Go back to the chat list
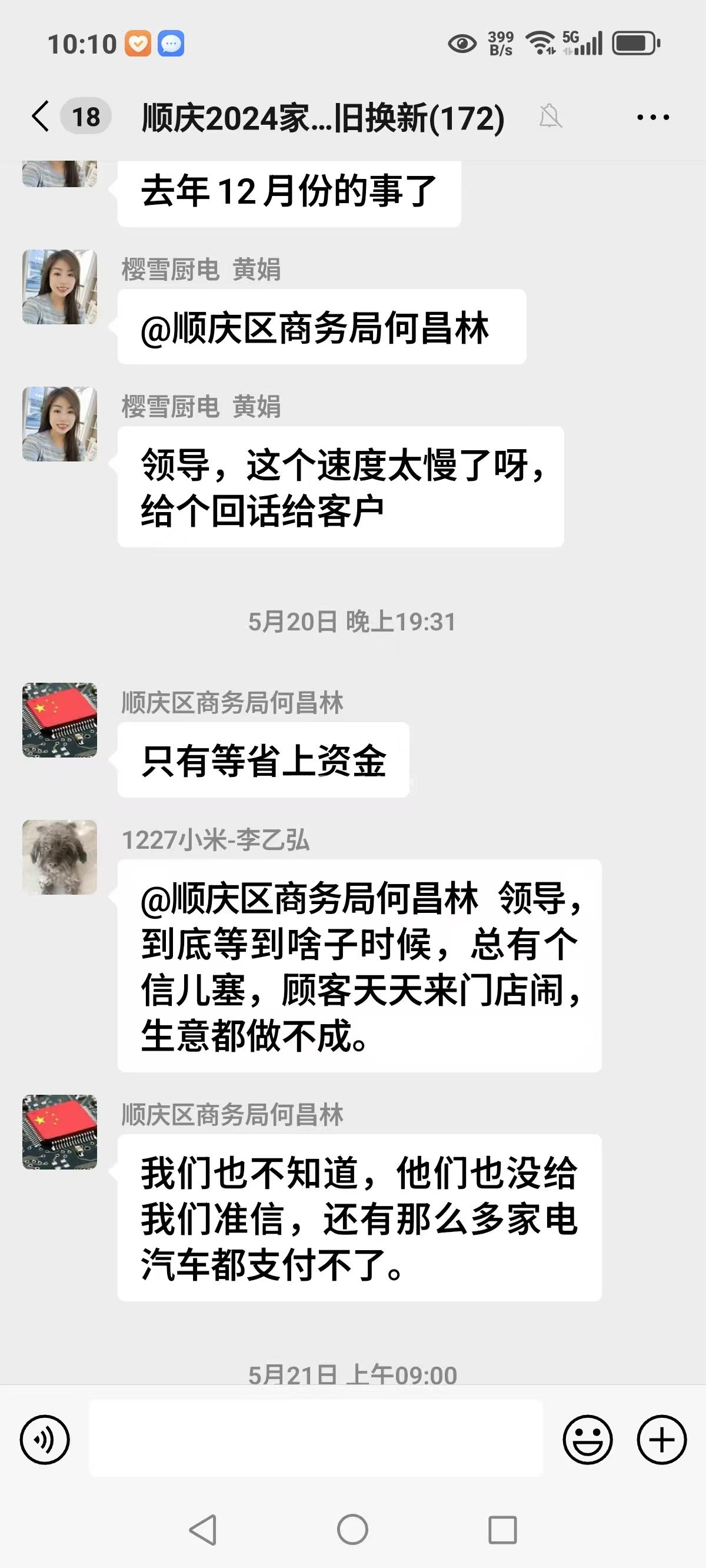 [40, 117]
